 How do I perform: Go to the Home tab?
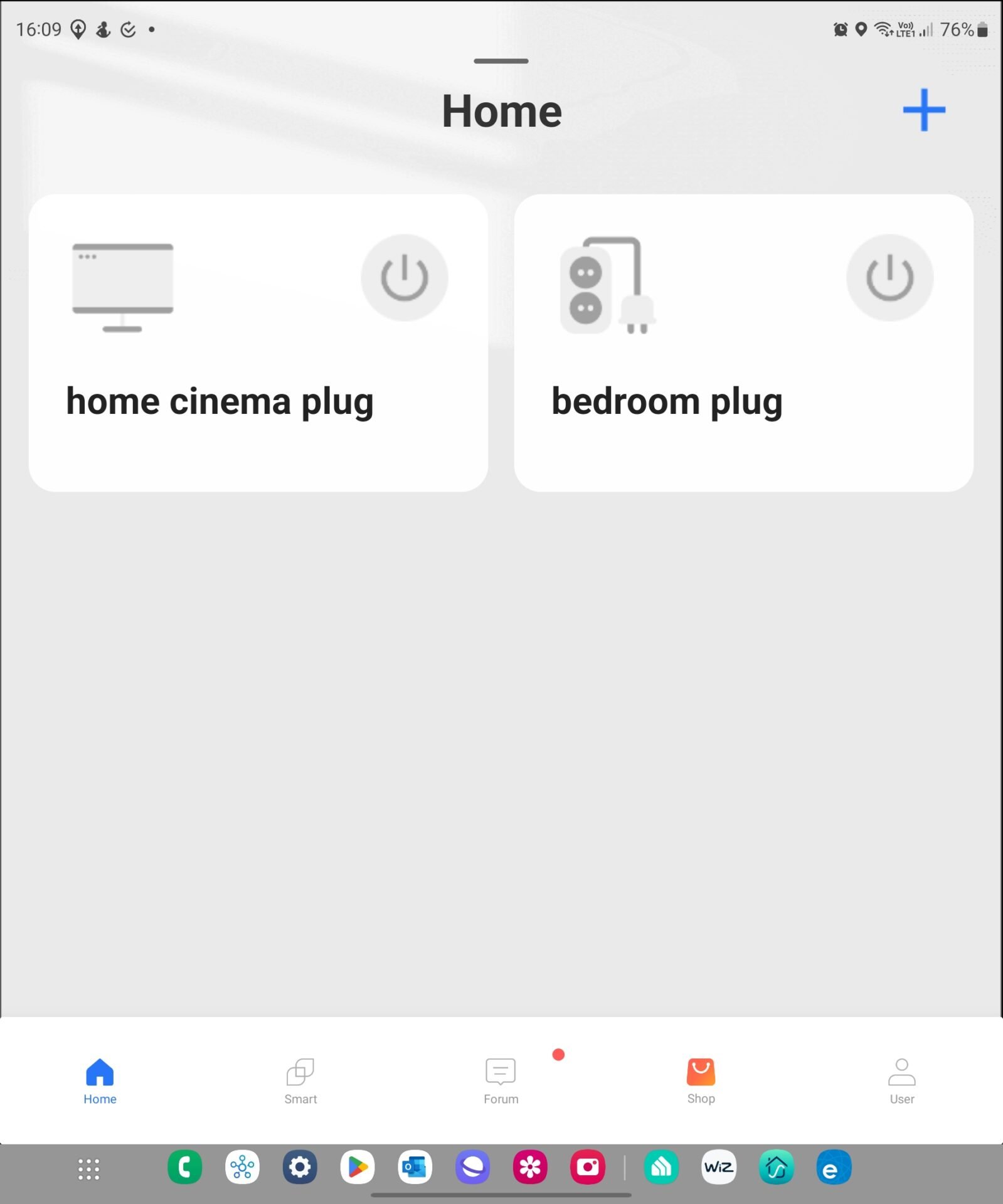pyautogui.click(x=100, y=1080)
